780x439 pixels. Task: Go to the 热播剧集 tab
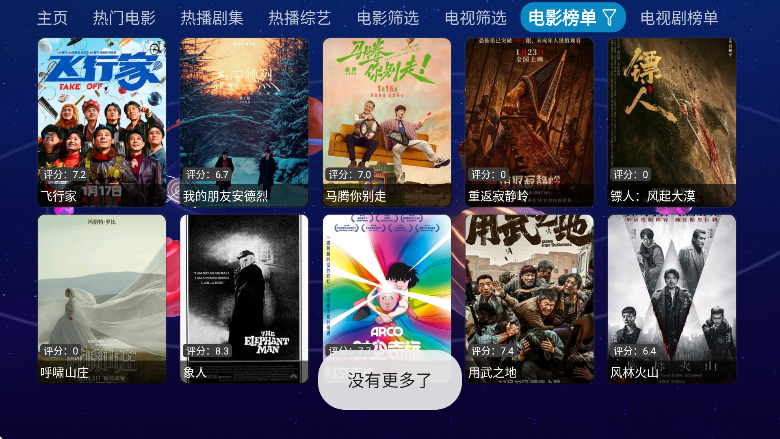pyautogui.click(x=212, y=18)
